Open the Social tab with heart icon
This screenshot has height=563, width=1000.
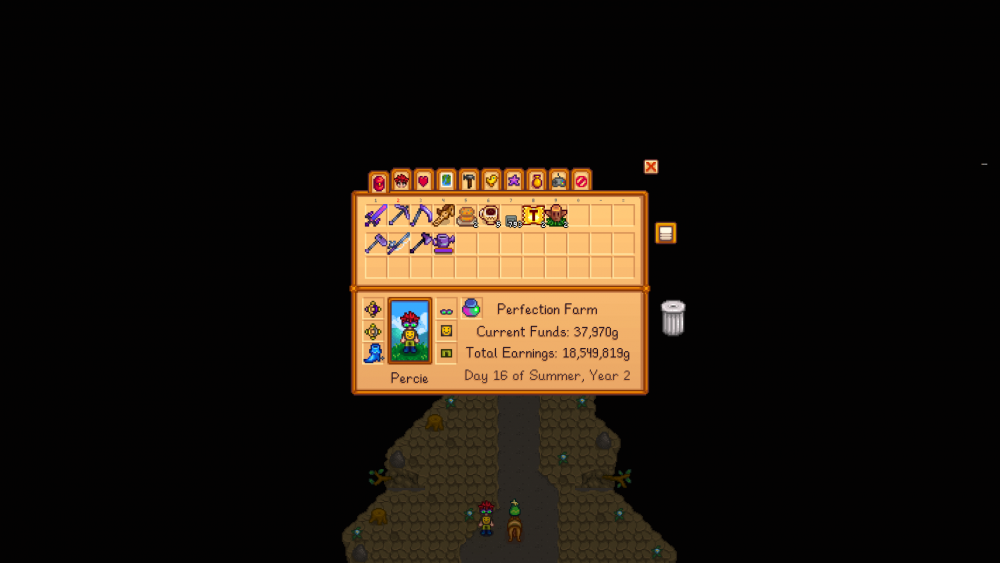pos(424,181)
